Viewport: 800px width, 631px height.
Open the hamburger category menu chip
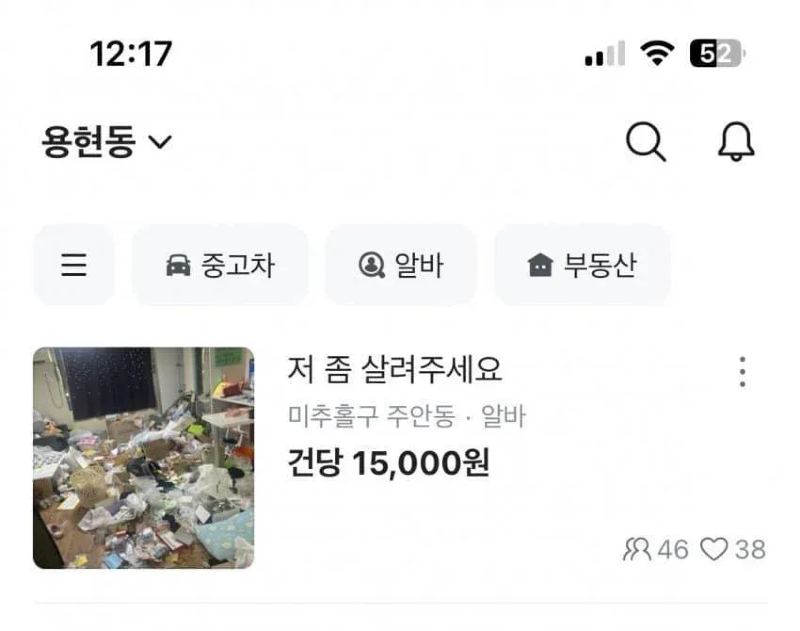pos(74,265)
